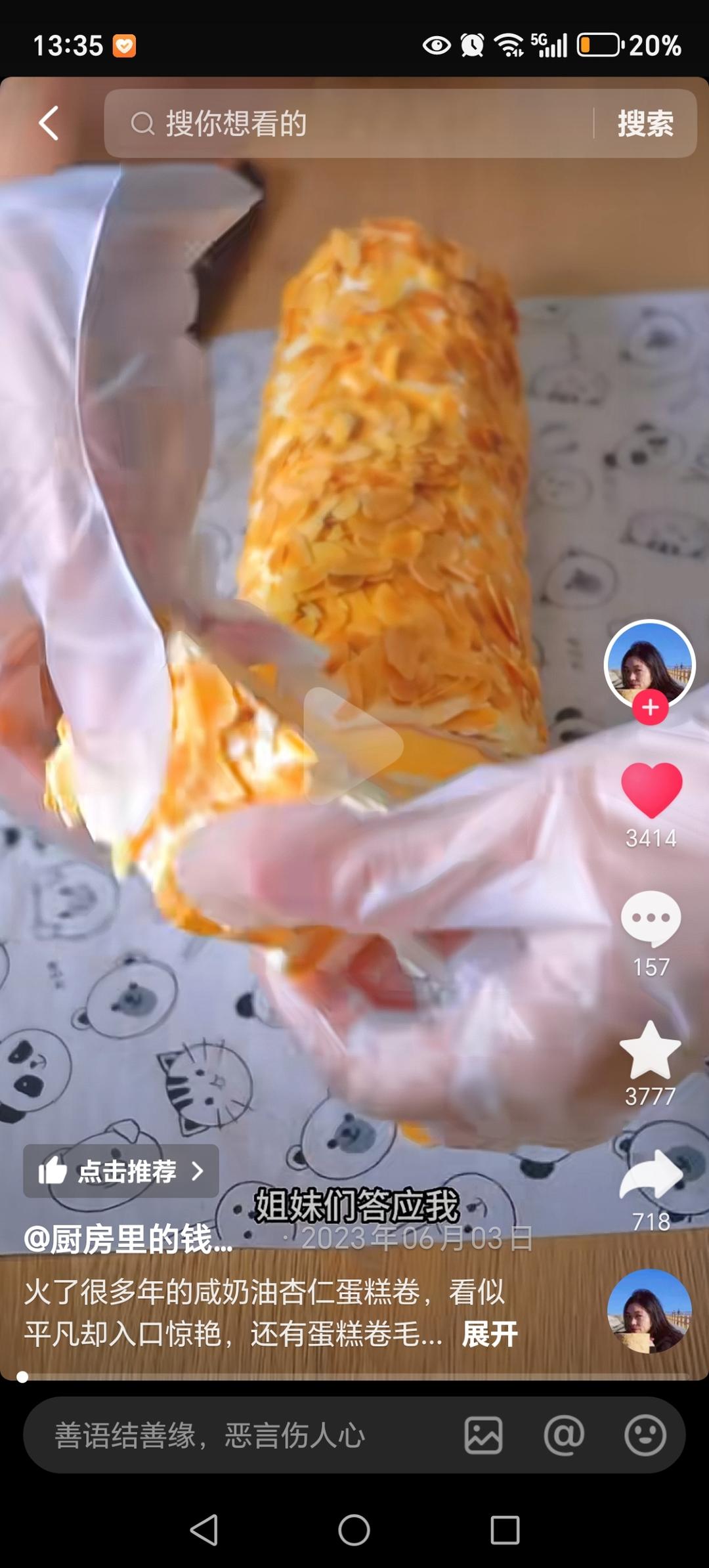The image size is (709, 1568).
Task: Attach an image to the comment
Action: (x=484, y=1435)
